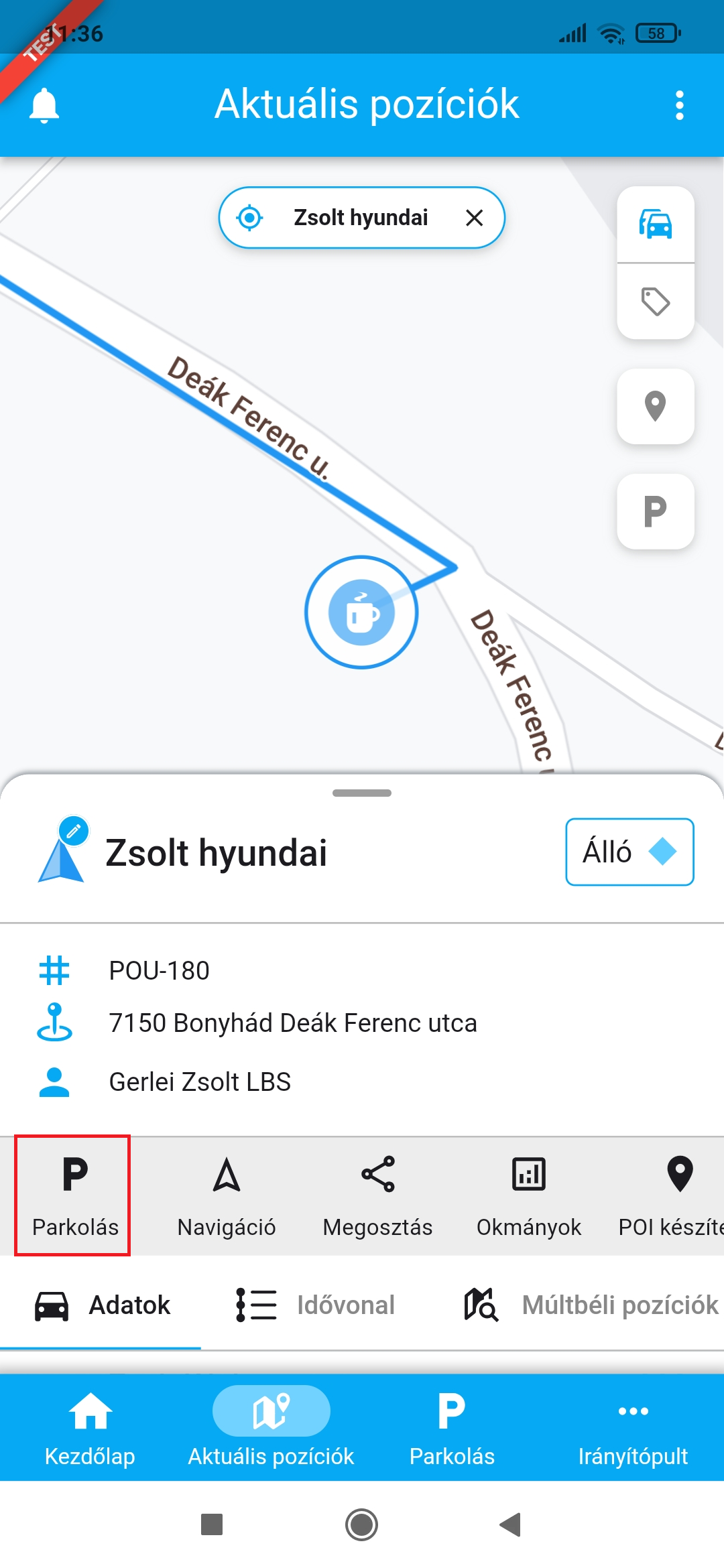Image resolution: width=724 pixels, height=1568 pixels.
Task: Open Okmányok for the vehicle
Action: 528,1195
